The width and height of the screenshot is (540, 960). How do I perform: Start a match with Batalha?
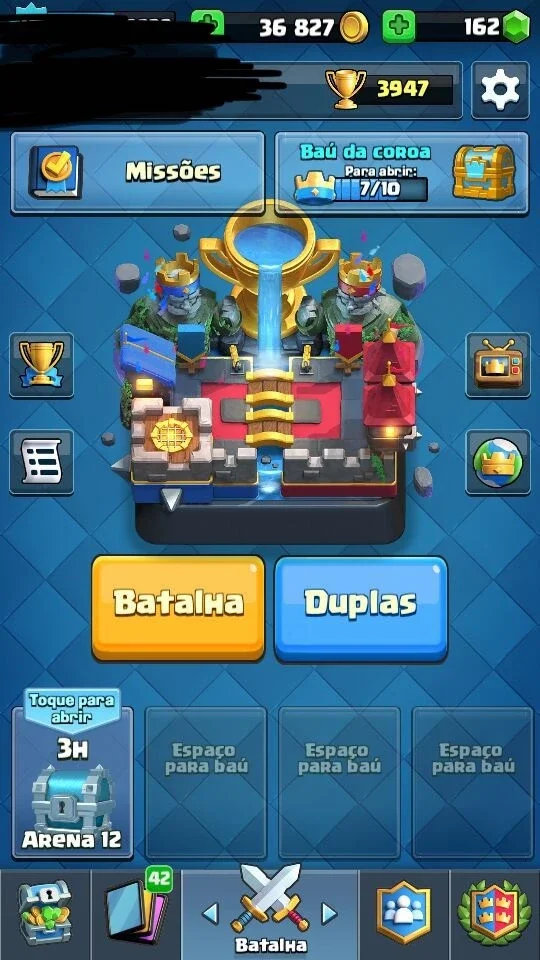(x=178, y=607)
